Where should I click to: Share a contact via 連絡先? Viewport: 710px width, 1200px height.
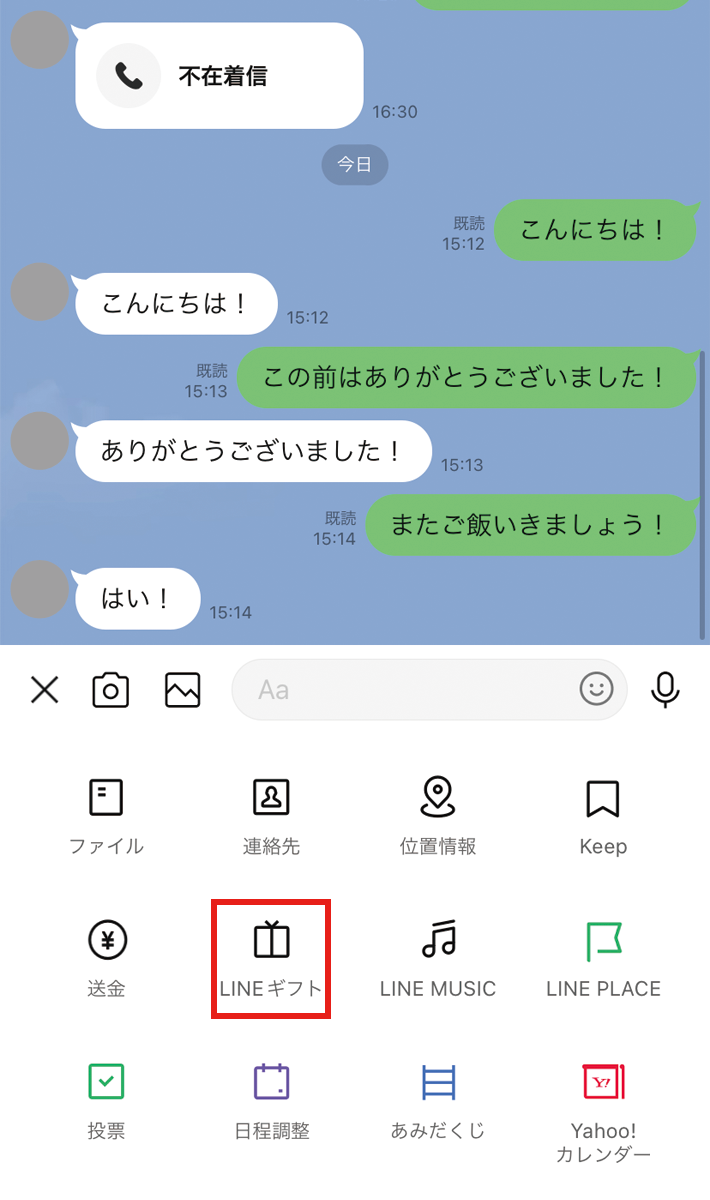[x=271, y=816]
